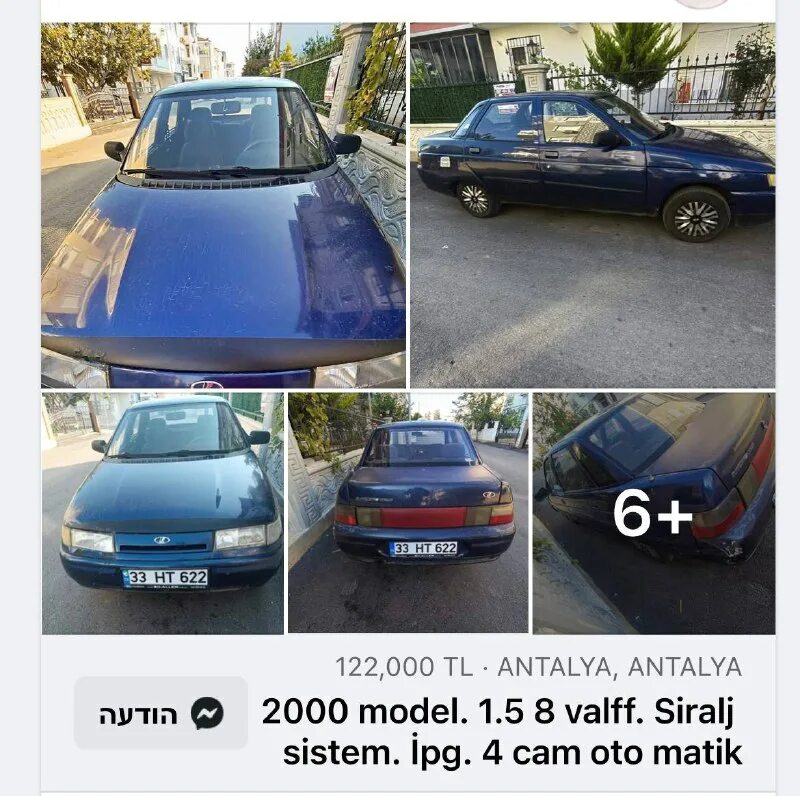This screenshot has height=796, width=800.
Task: Open the side view photo of the car
Action: tap(592, 206)
